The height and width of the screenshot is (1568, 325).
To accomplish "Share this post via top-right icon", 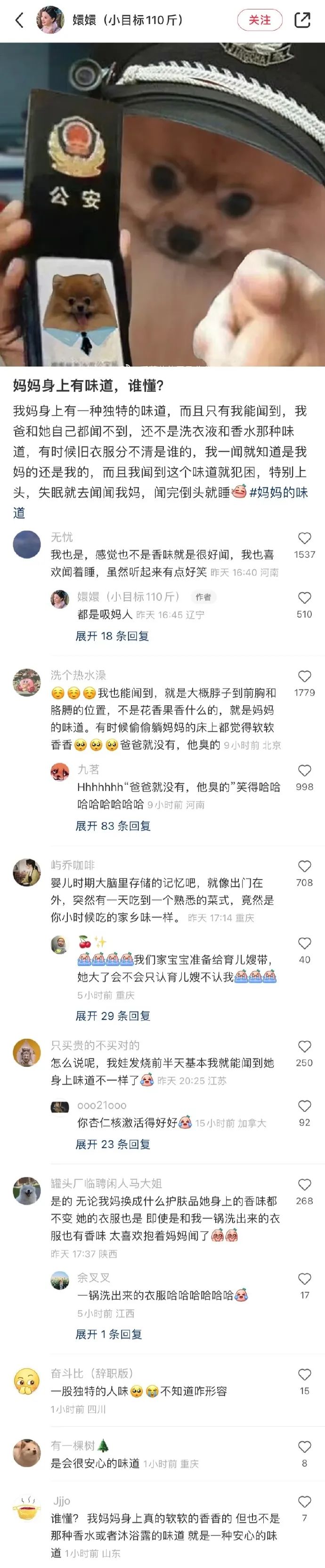I will (302, 20).
